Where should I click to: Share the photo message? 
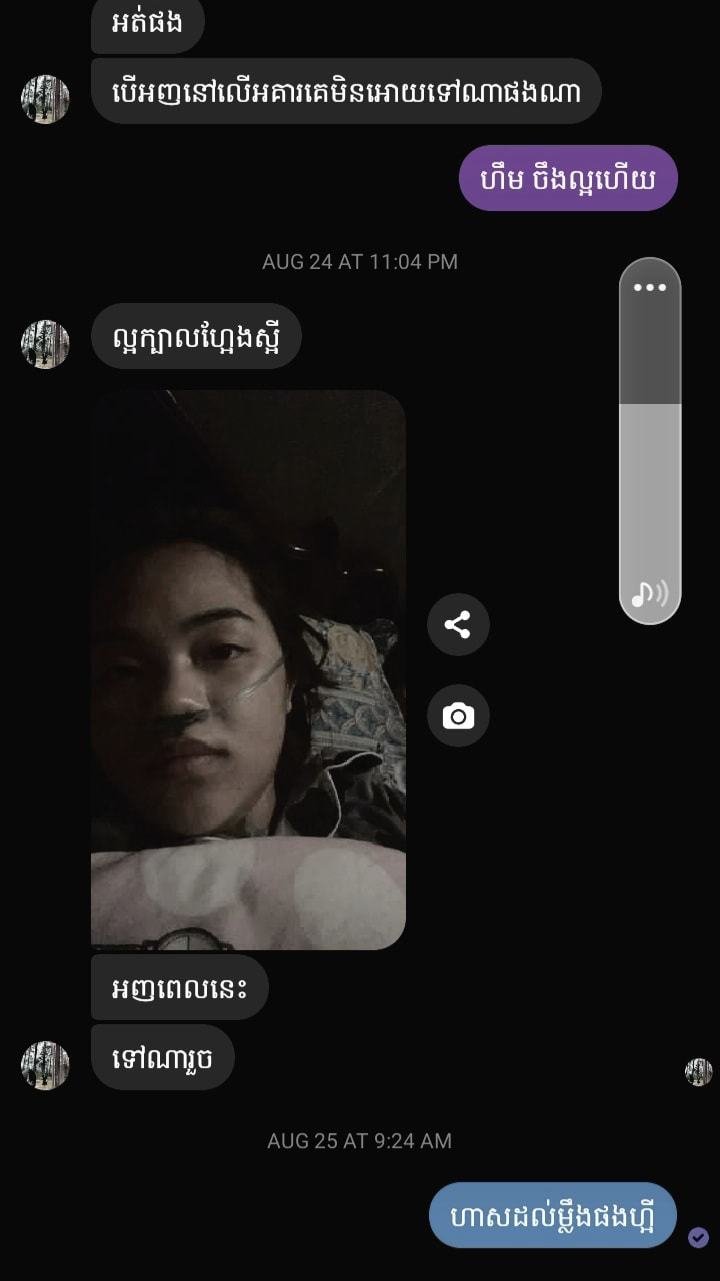coord(458,625)
